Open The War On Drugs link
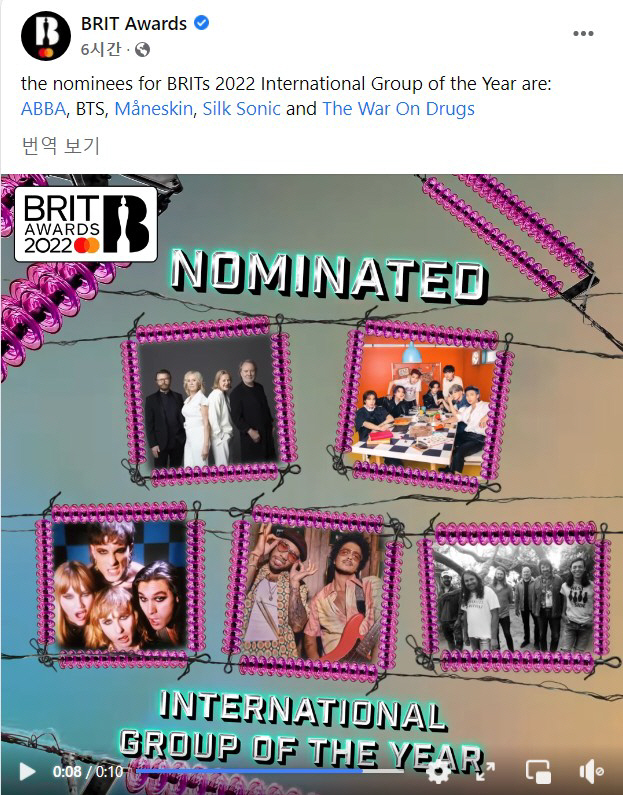Screen dimensions: 623x795 (x=398, y=108)
